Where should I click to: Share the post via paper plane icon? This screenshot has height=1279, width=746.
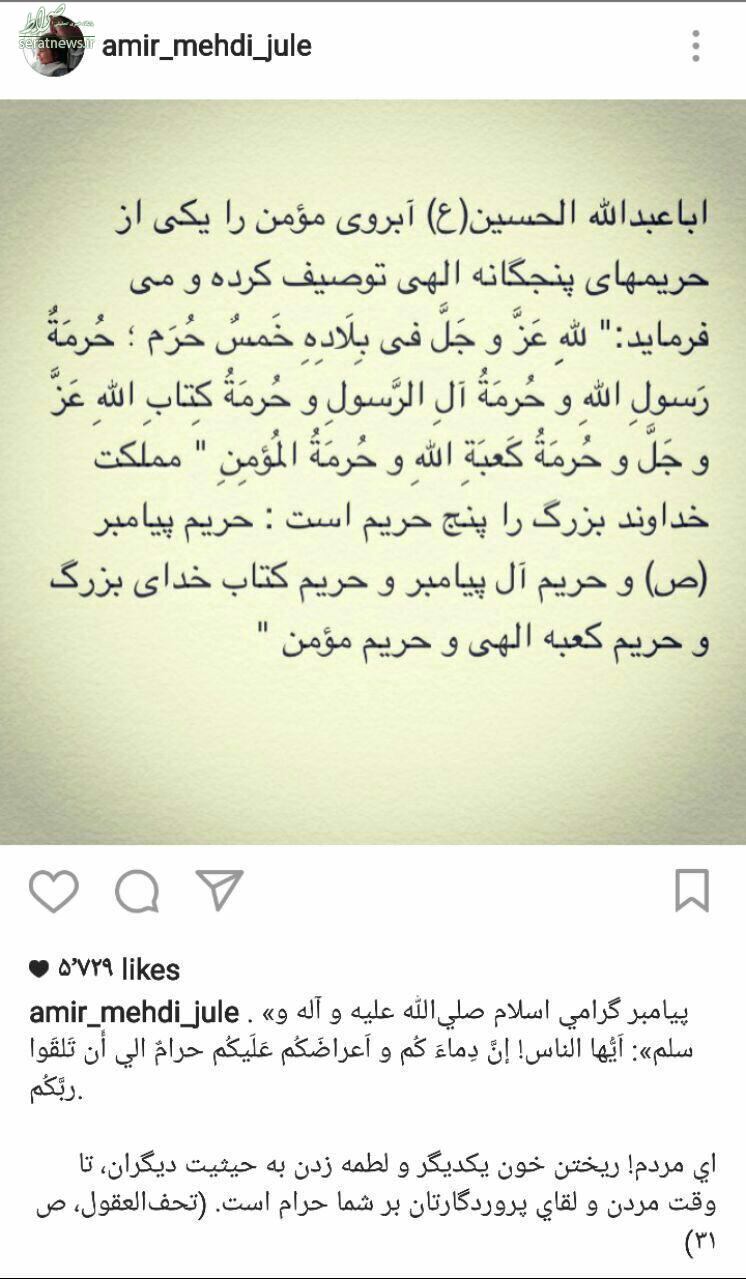[219, 889]
